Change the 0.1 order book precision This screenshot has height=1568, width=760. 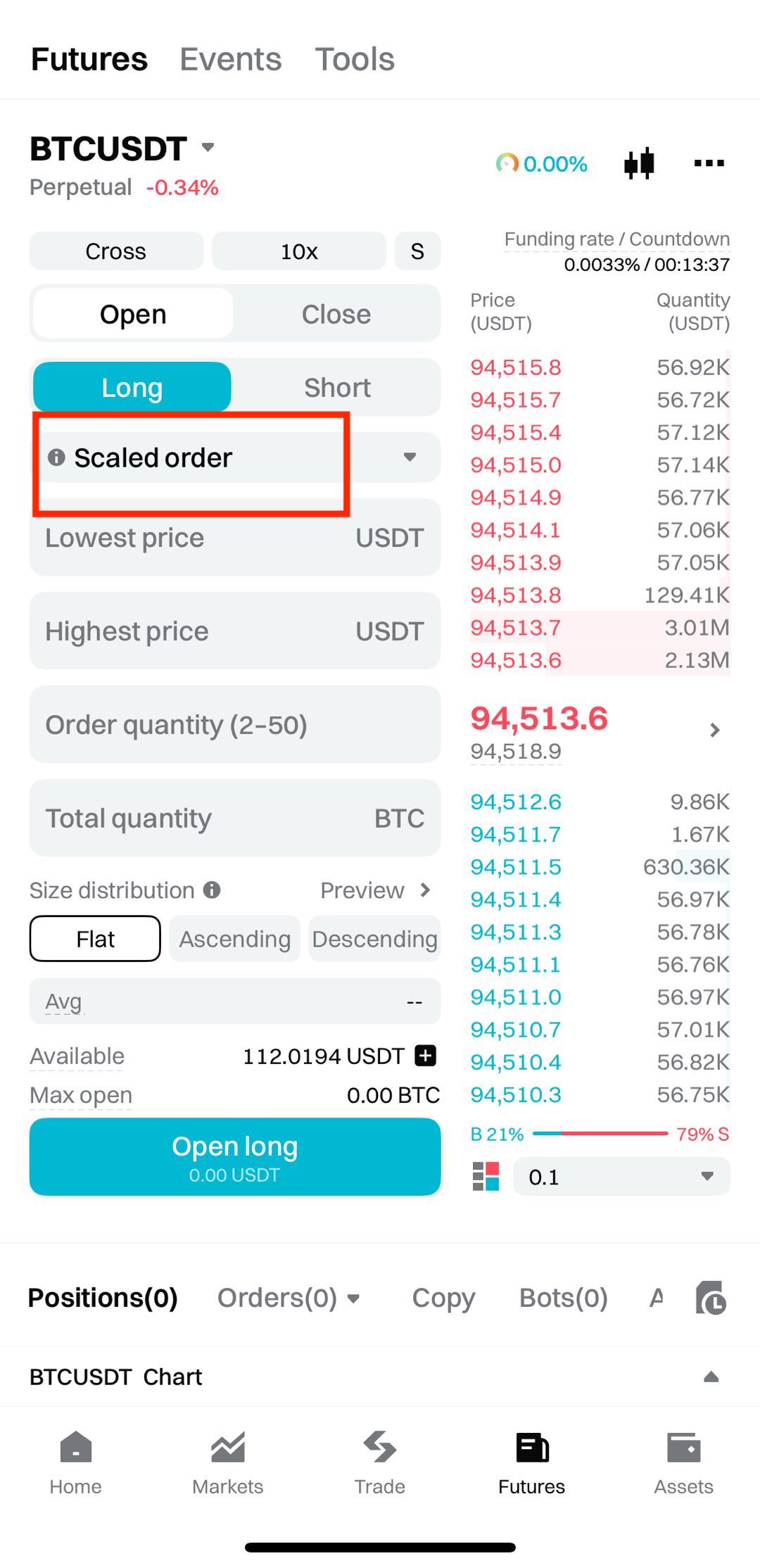click(x=621, y=1177)
